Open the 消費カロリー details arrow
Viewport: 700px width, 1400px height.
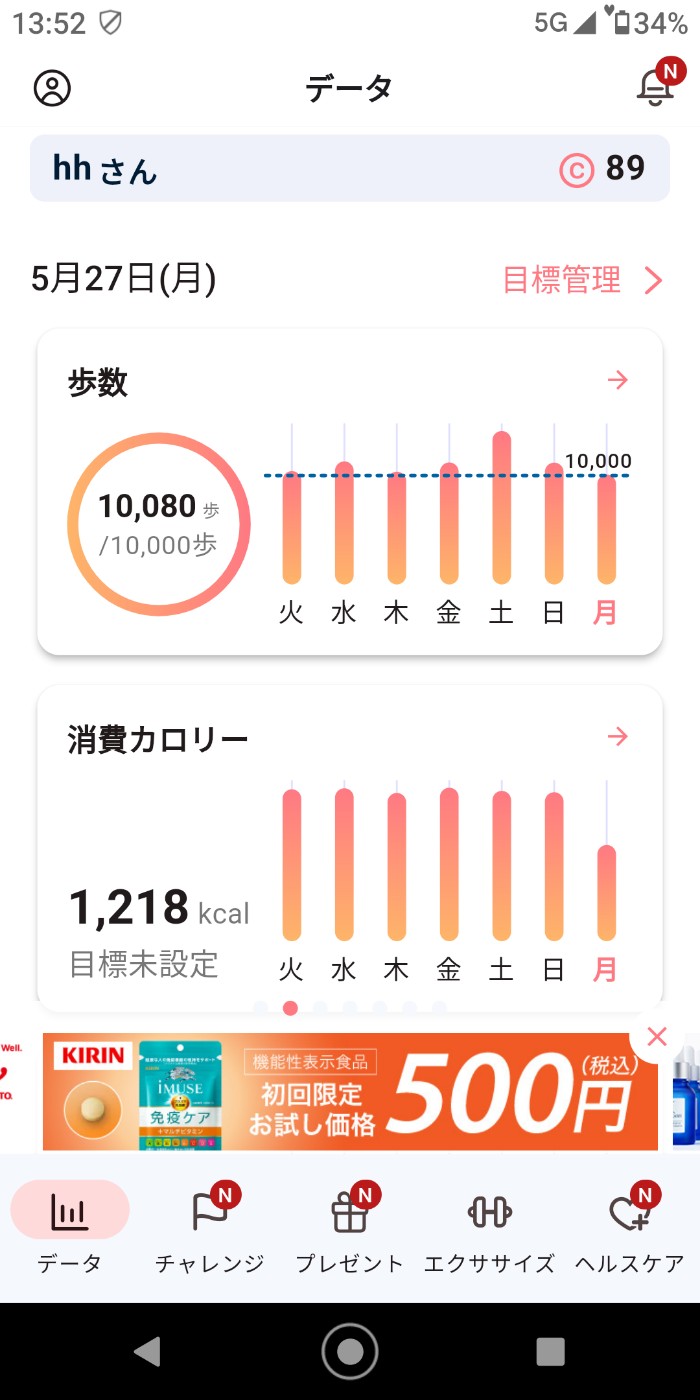(x=618, y=737)
